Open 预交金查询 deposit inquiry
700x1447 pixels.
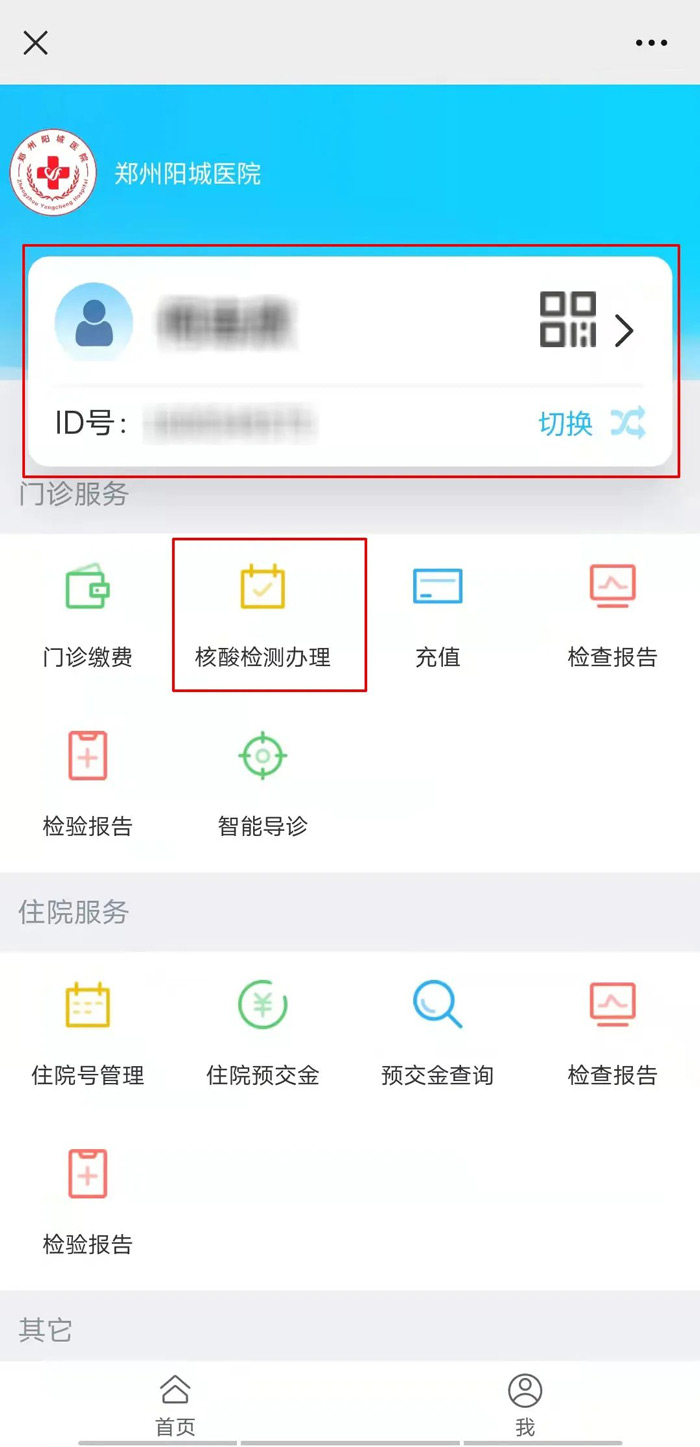coord(438,1032)
